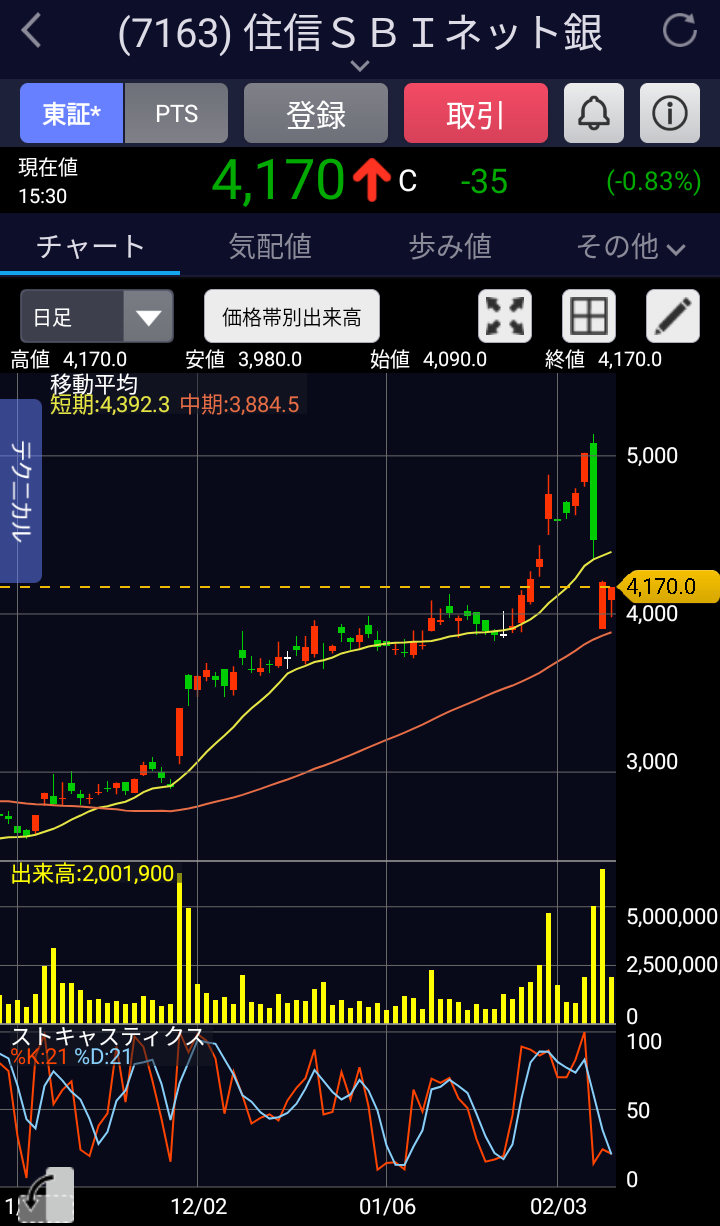
Task: Refresh the stock quote data
Action: click(x=680, y=31)
